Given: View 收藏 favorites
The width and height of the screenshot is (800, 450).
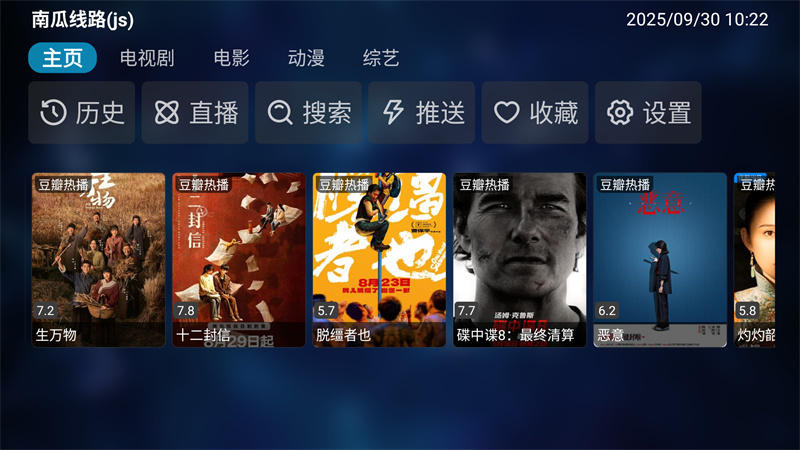Looking at the screenshot, I should (x=535, y=113).
